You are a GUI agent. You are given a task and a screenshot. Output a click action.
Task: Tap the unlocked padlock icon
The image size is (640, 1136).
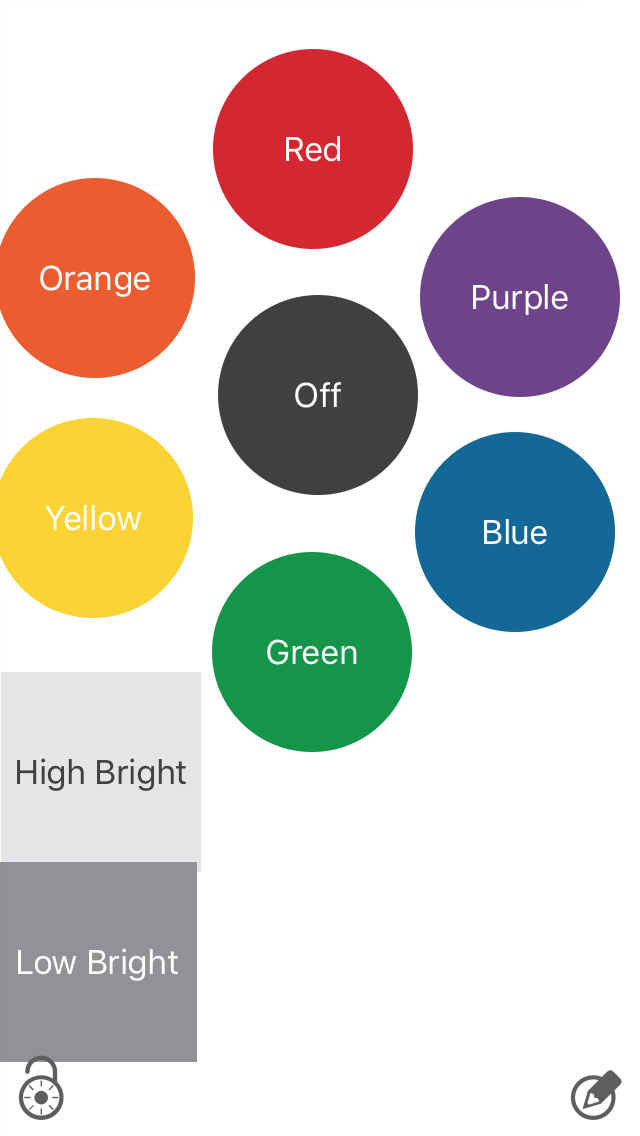coord(41,1090)
